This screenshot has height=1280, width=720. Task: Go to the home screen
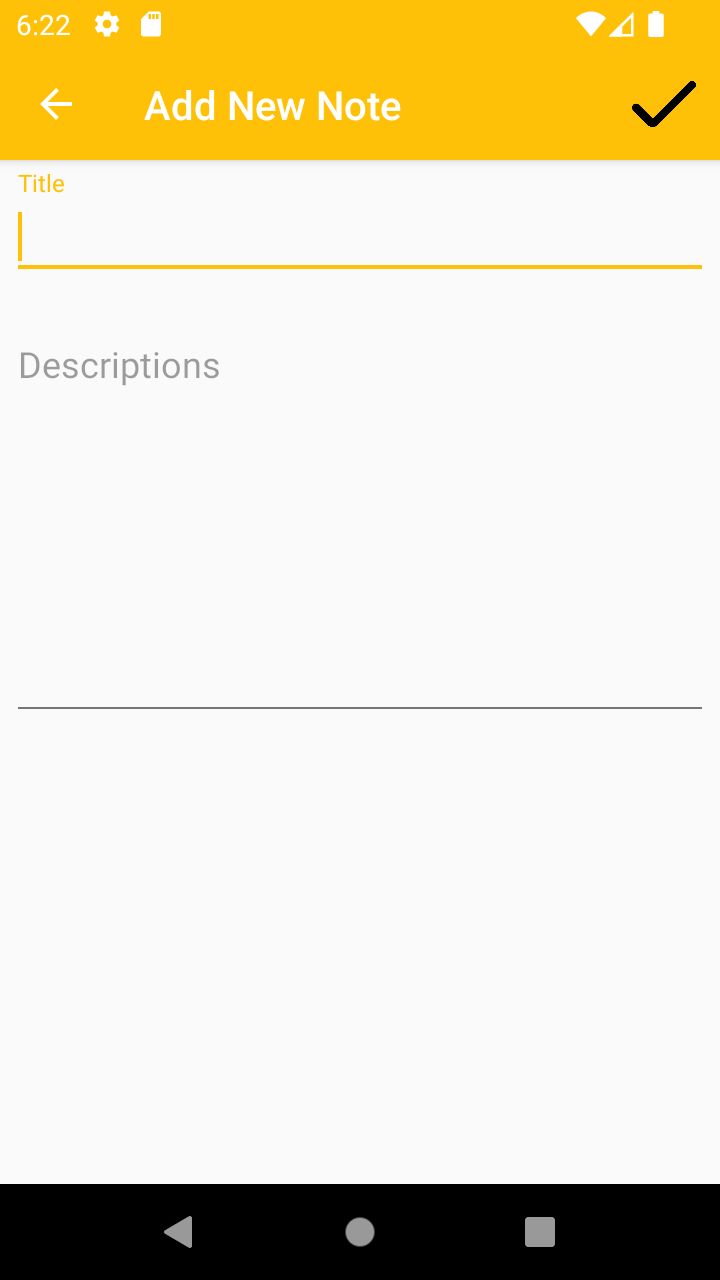pos(360,1231)
